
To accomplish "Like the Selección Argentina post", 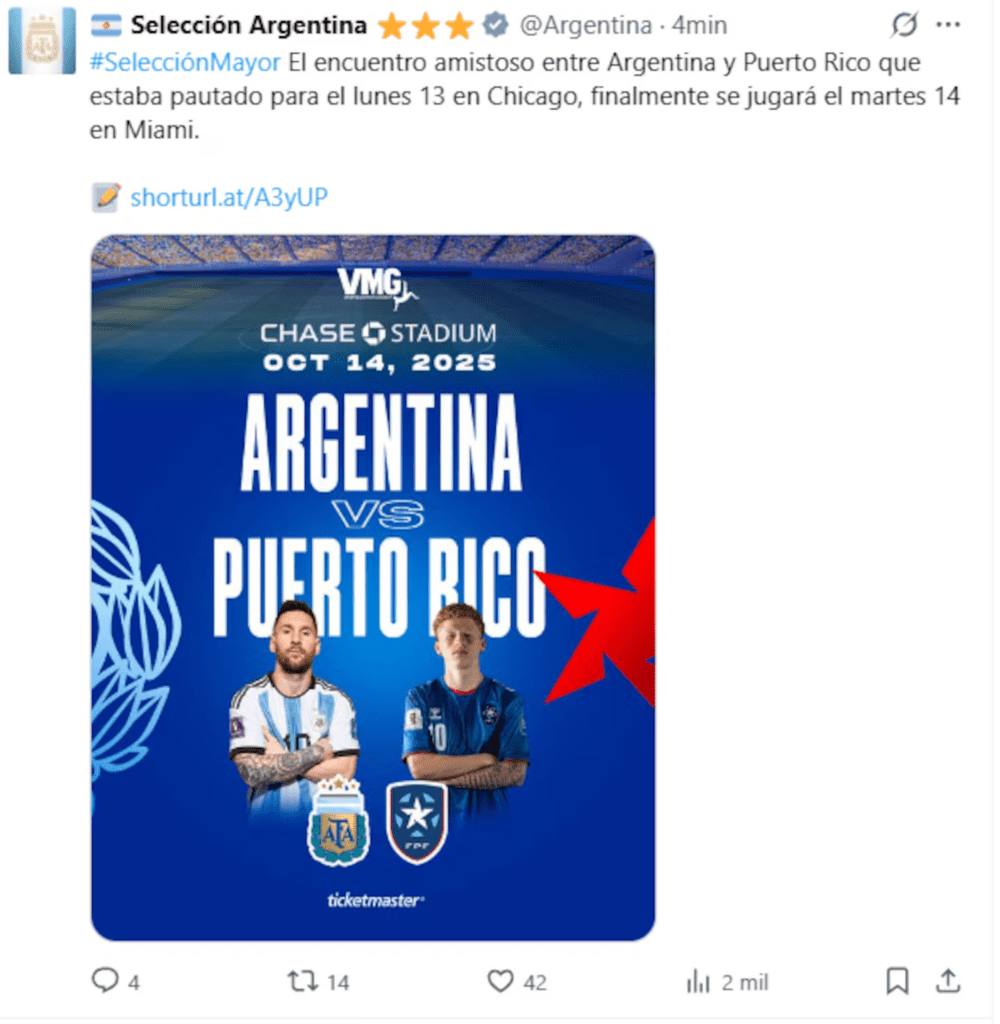I will click(x=501, y=981).
